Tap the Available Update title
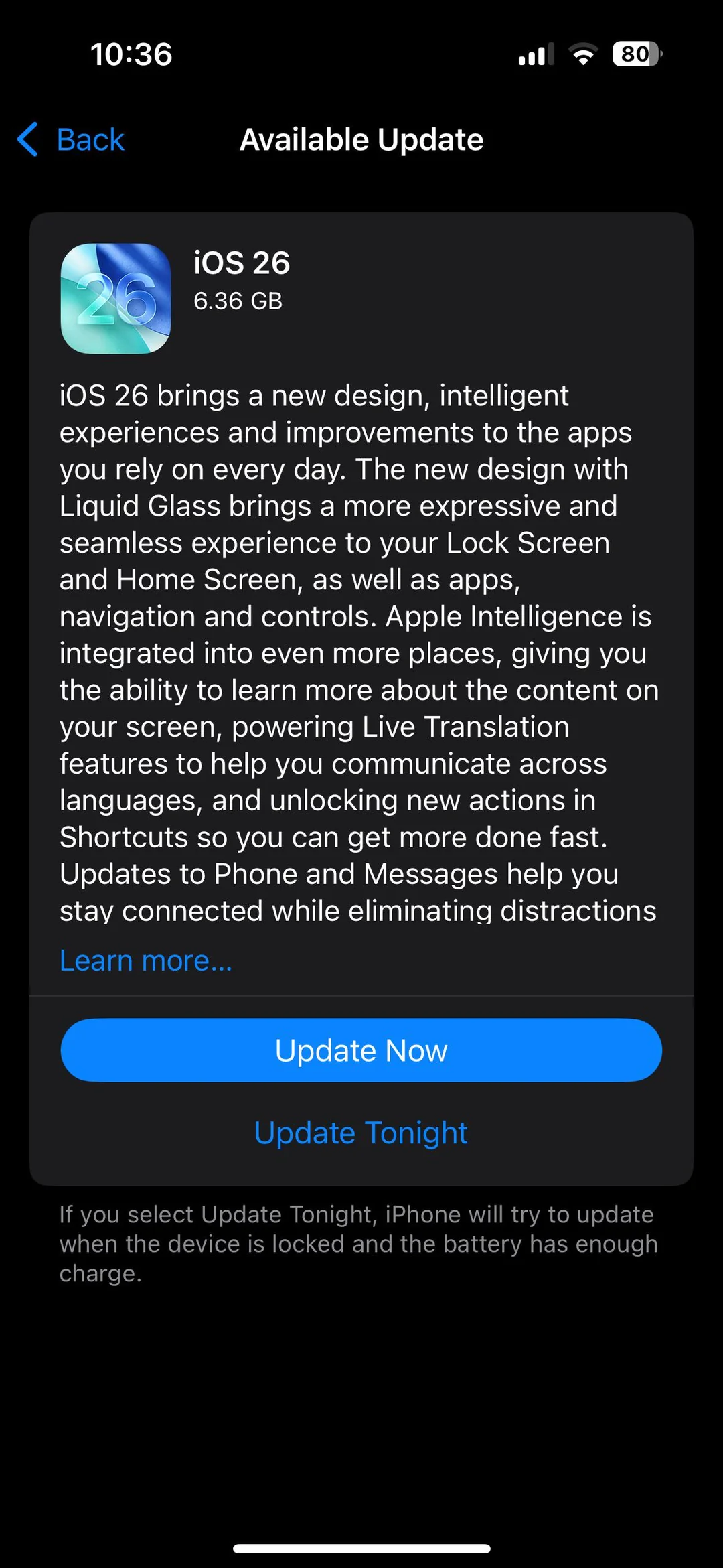Image resolution: width=723 pixels, height=1568 pixels. click(x=361, y=140)
